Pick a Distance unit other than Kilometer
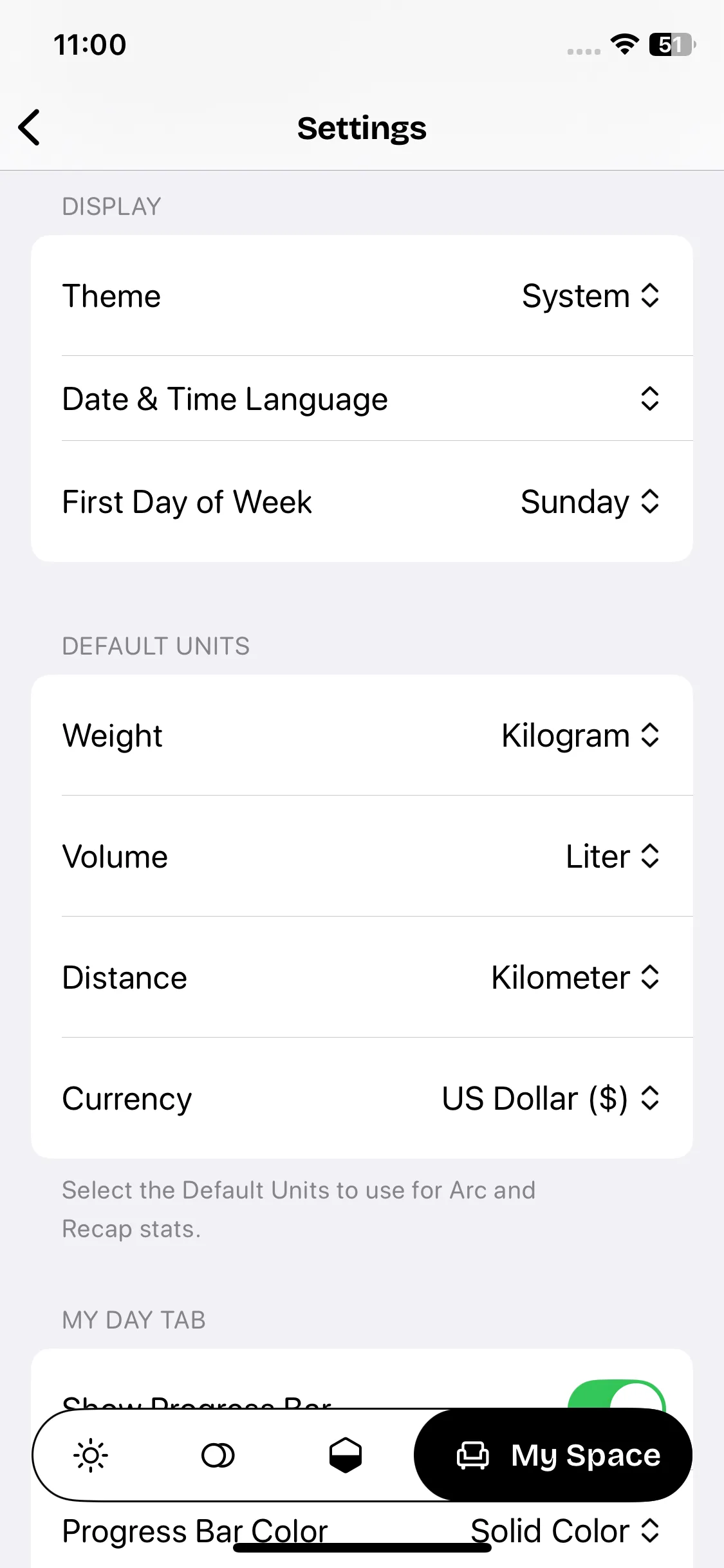Screen dimensions: 724x1568 [x=575, y=978]
